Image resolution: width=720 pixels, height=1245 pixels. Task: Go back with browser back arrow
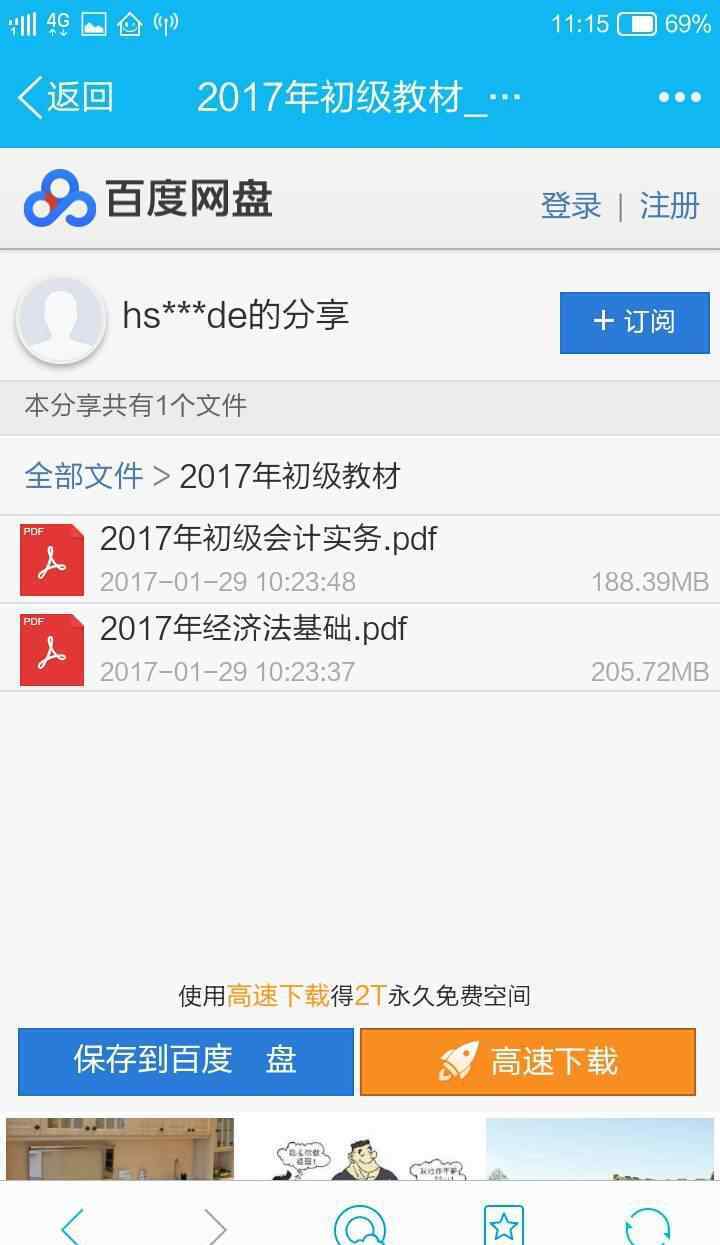[x=72, y=1226]
